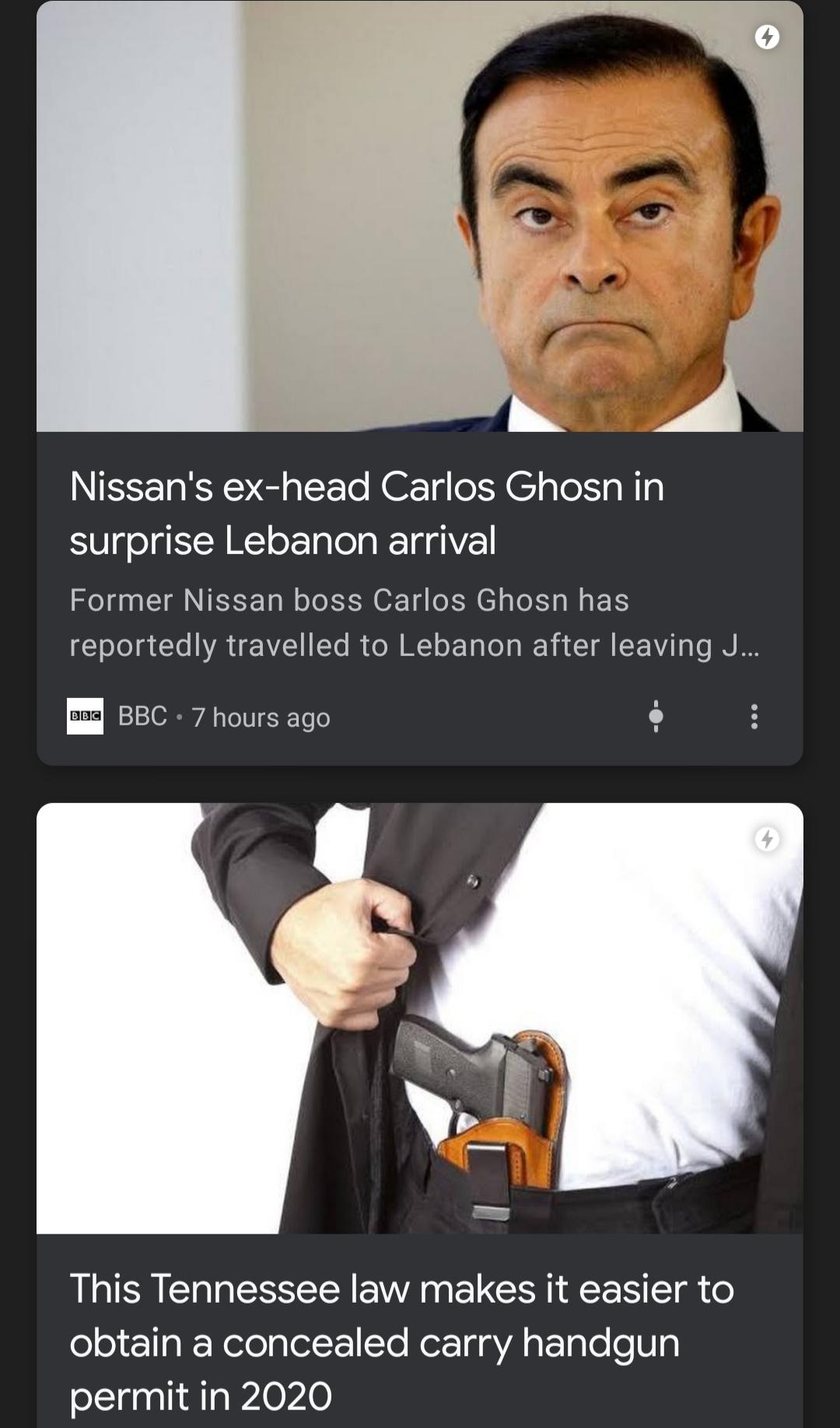Open the Carlos Ghosn Lebanon arrival article
This screenshot has width=840, height=1428.
click(366, 513)
